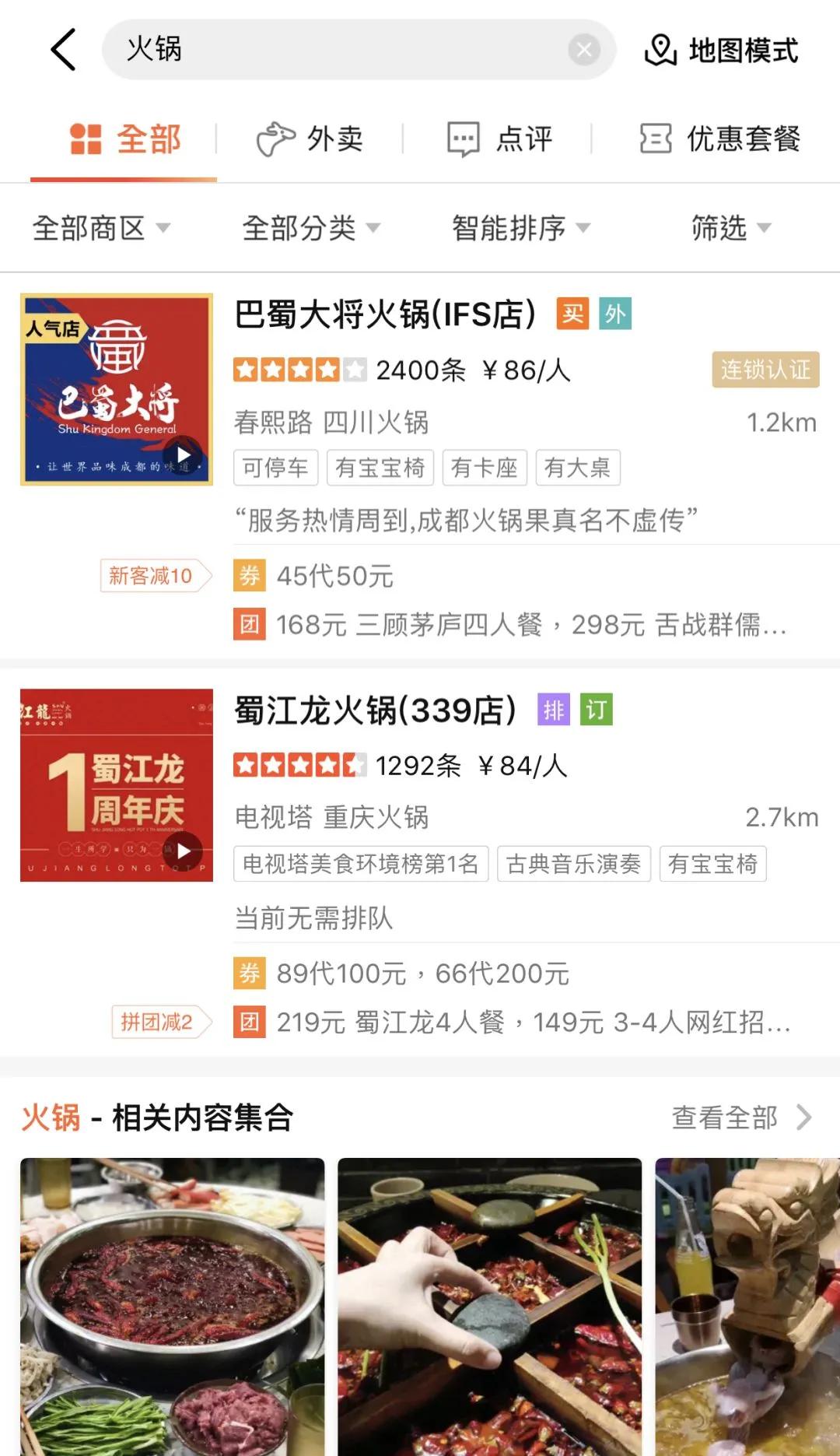Open the 智能排序 sorting dropdown
Viewport: 840px width, 1456px height.
click(x=518, y=228)
